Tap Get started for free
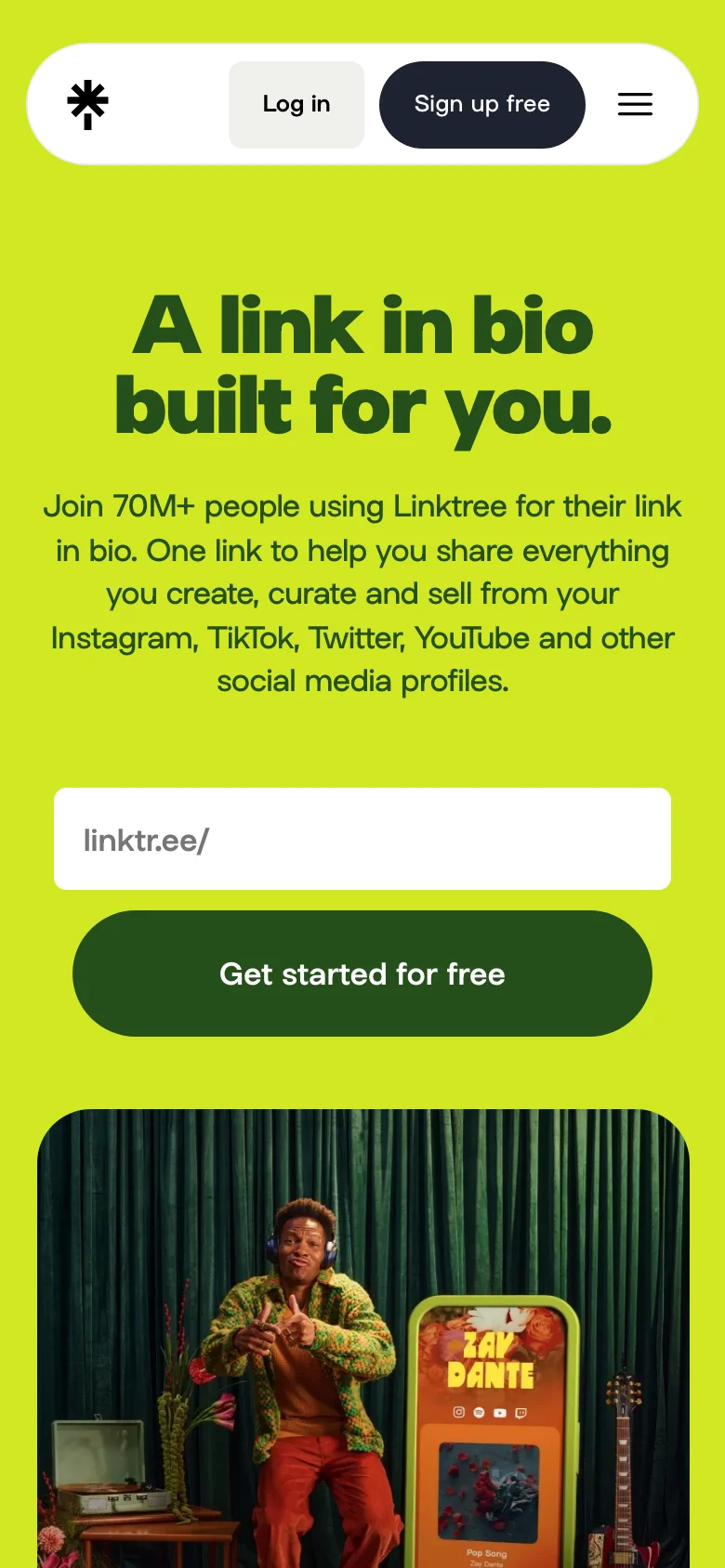This screenshot has width=725, height=1568. tap(362, 973)
